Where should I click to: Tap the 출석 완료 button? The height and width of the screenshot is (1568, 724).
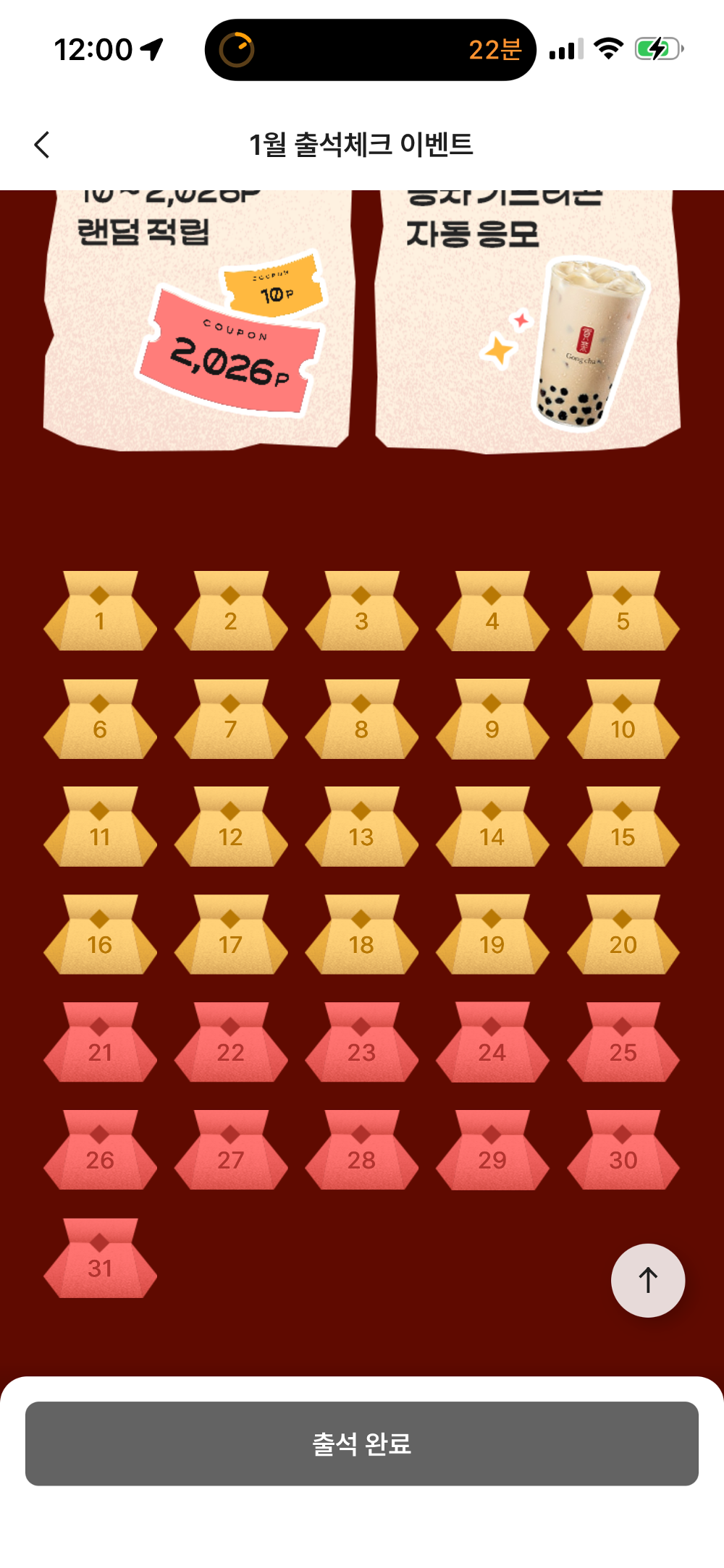362,1444
